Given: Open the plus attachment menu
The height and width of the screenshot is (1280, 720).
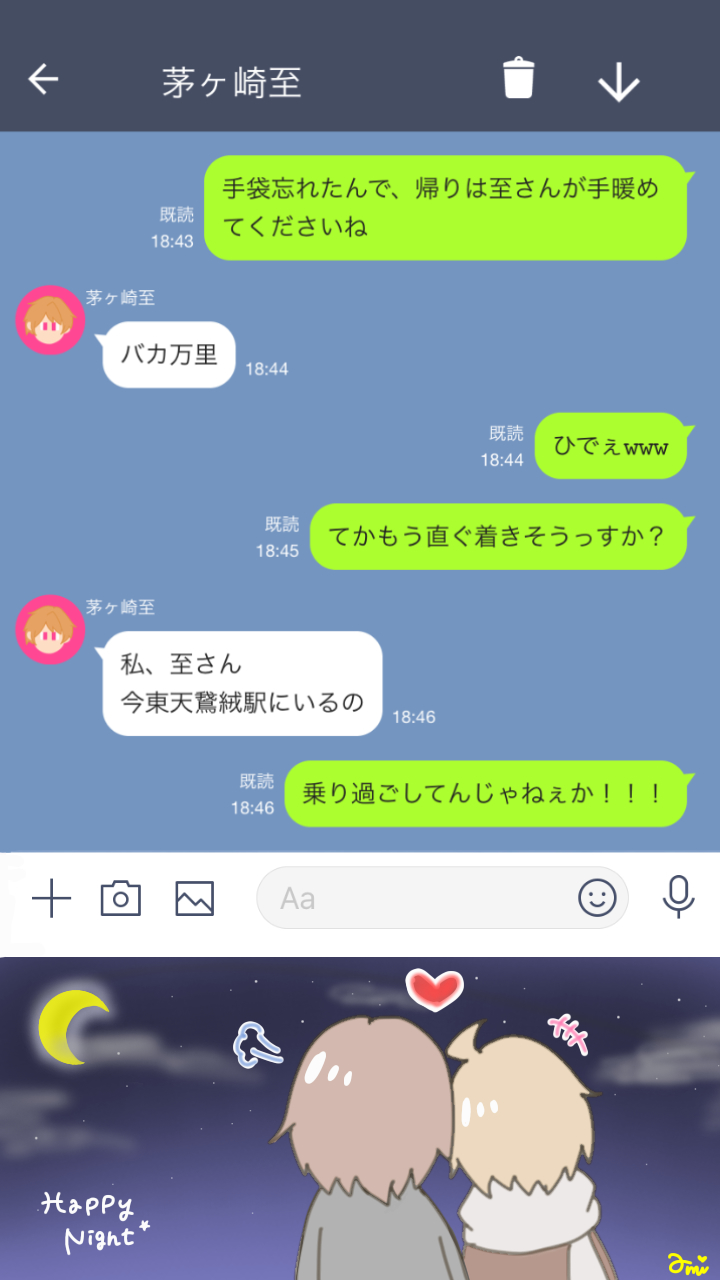Looking at the screenshot, I should [x=51, y=898].
